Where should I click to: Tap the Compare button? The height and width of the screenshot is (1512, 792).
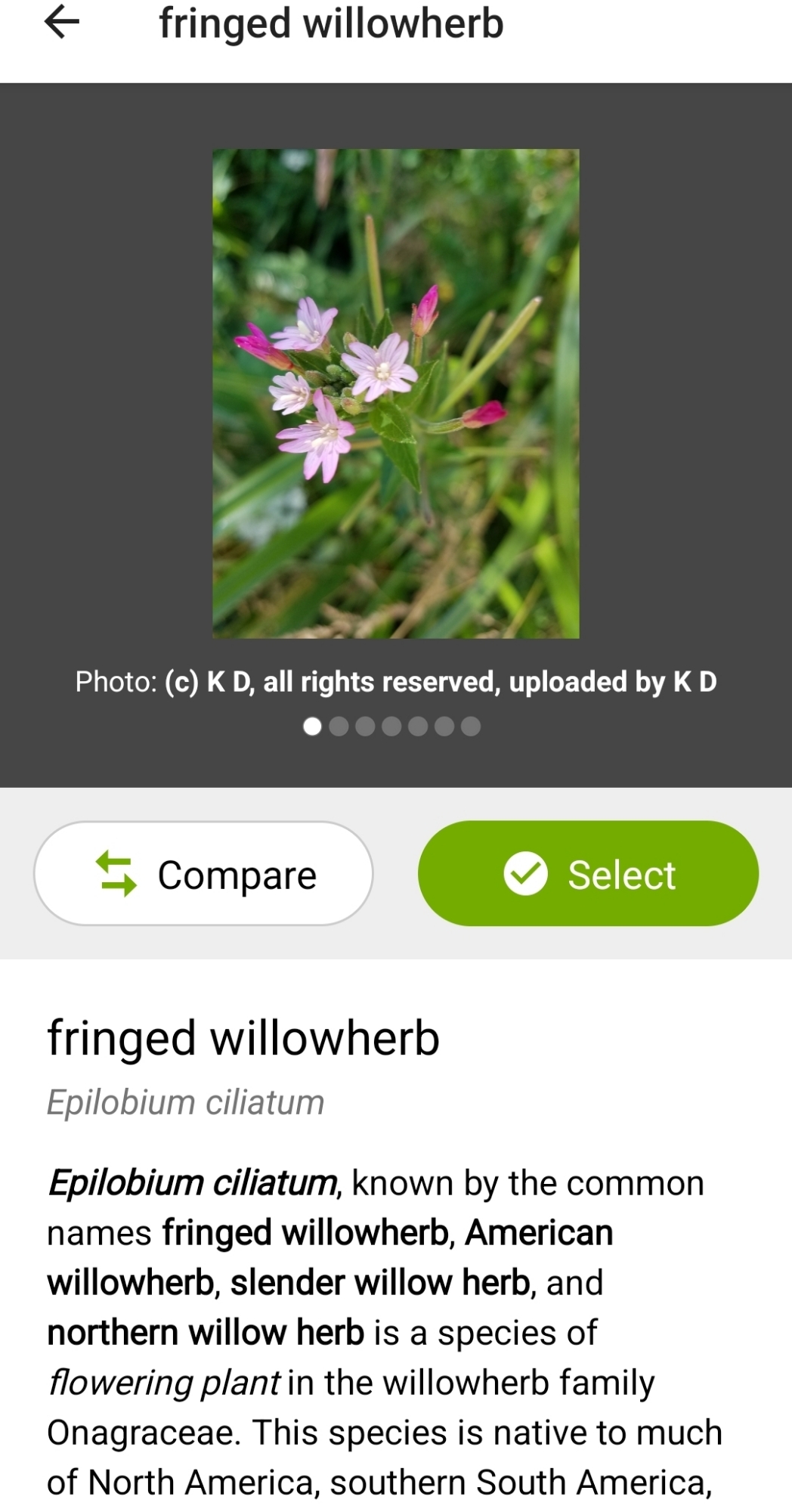[x=203, y=874]
